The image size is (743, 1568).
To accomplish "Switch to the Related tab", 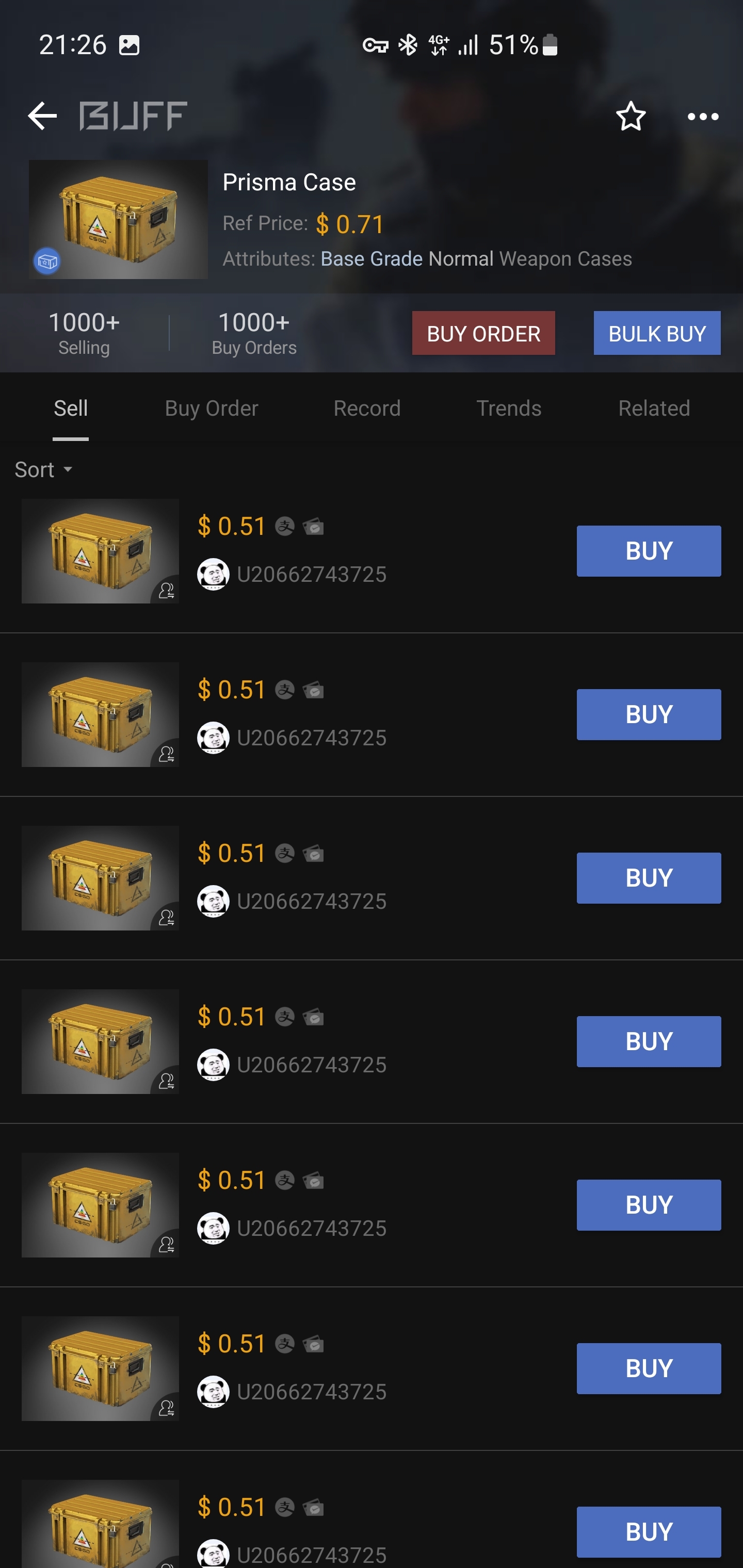I will pos(653,408).
